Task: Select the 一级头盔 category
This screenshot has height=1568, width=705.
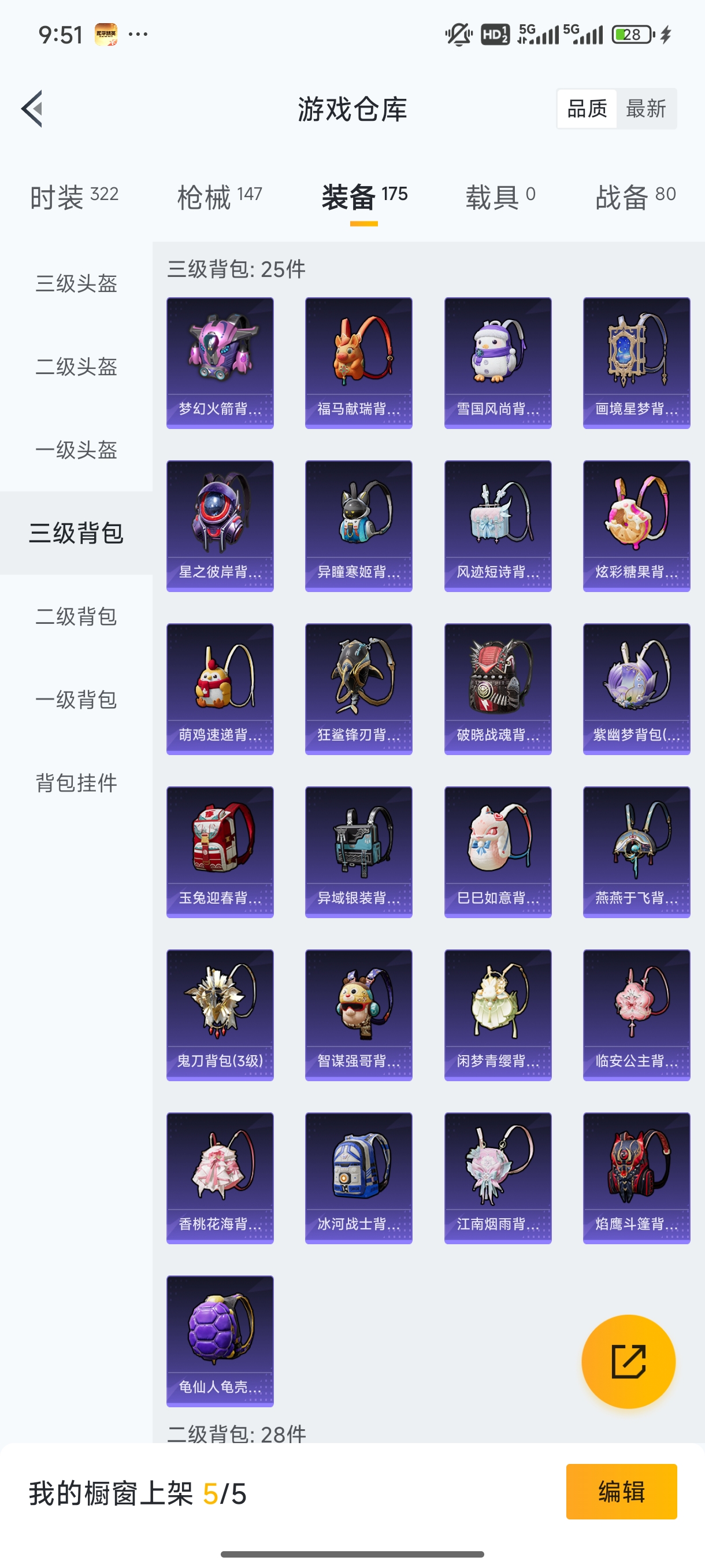Action: coord(76,450)
